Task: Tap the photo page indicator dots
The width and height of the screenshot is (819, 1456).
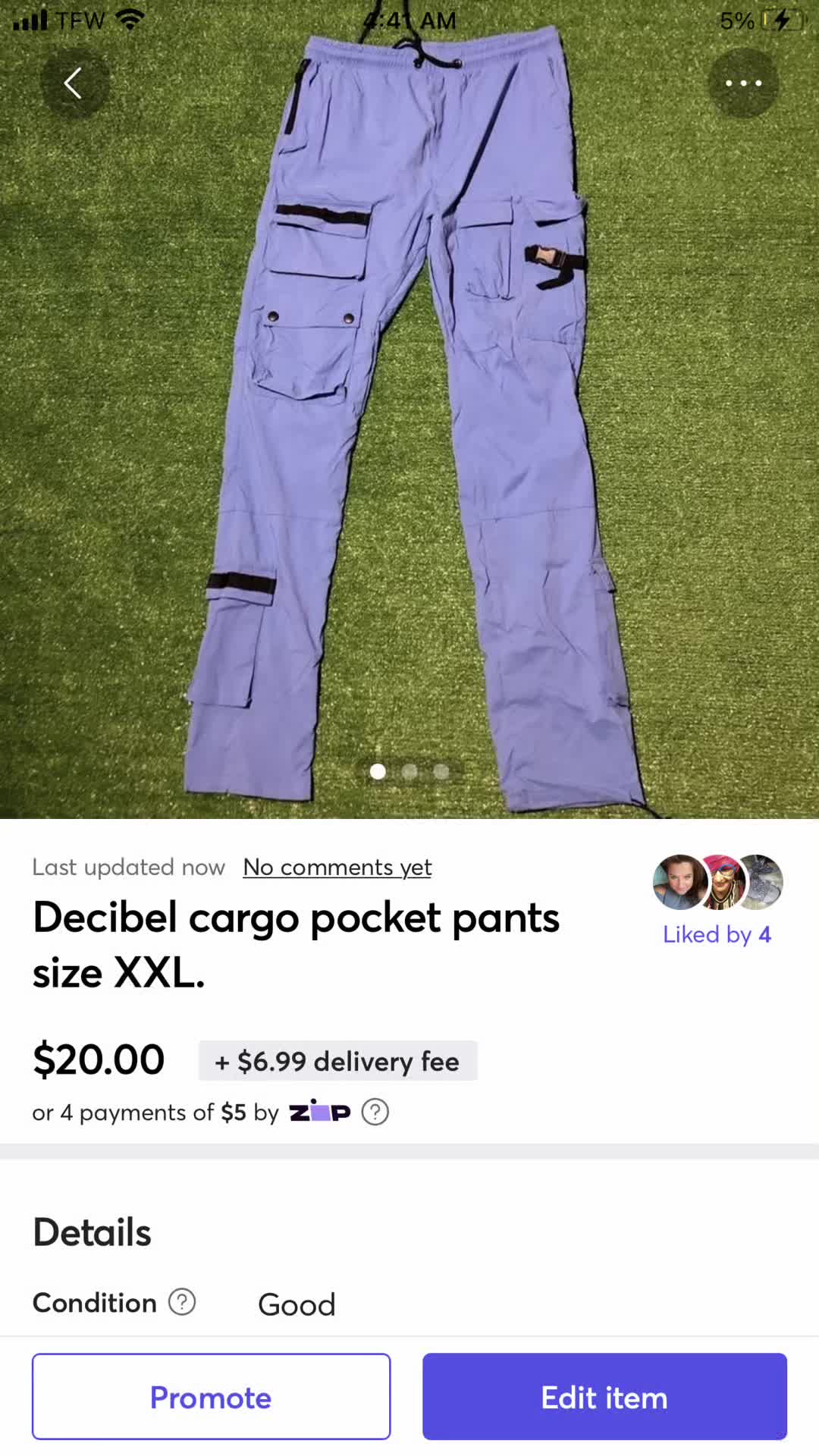Action: pos(409,772)
